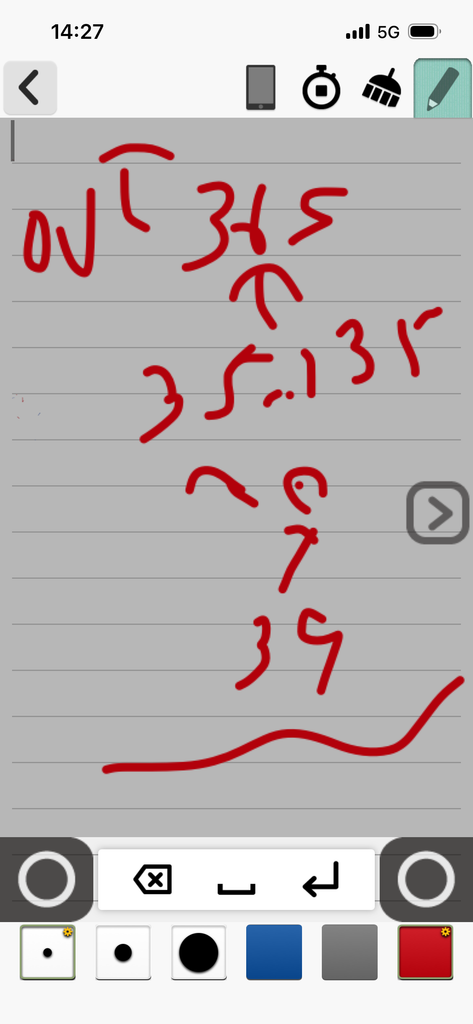Choose the blue color swatch

click(x=274, y=952)
